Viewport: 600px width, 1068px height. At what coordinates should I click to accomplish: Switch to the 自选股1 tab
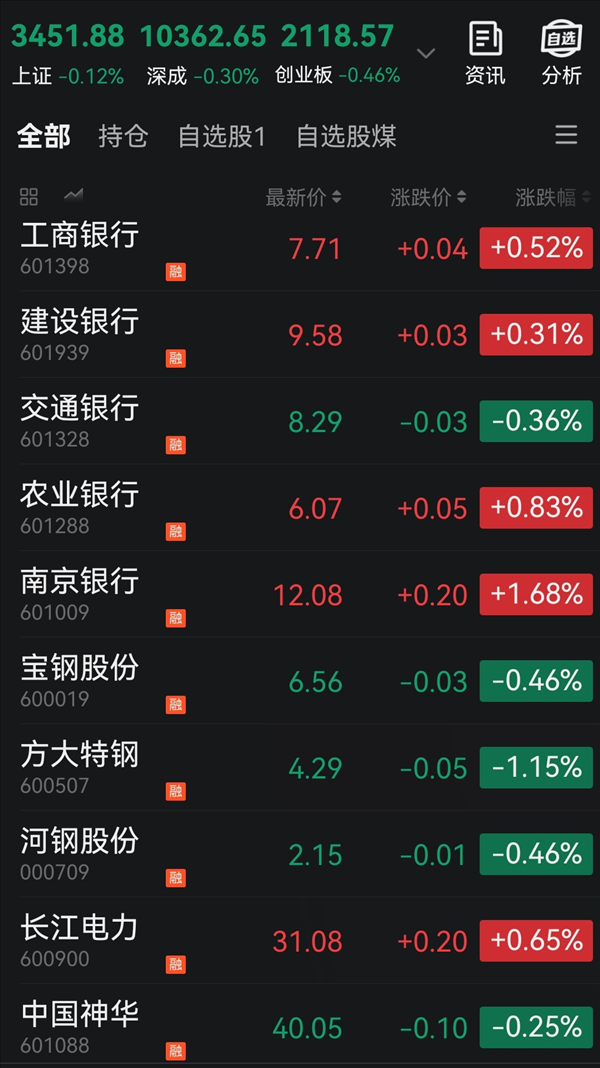pos(221,136)
